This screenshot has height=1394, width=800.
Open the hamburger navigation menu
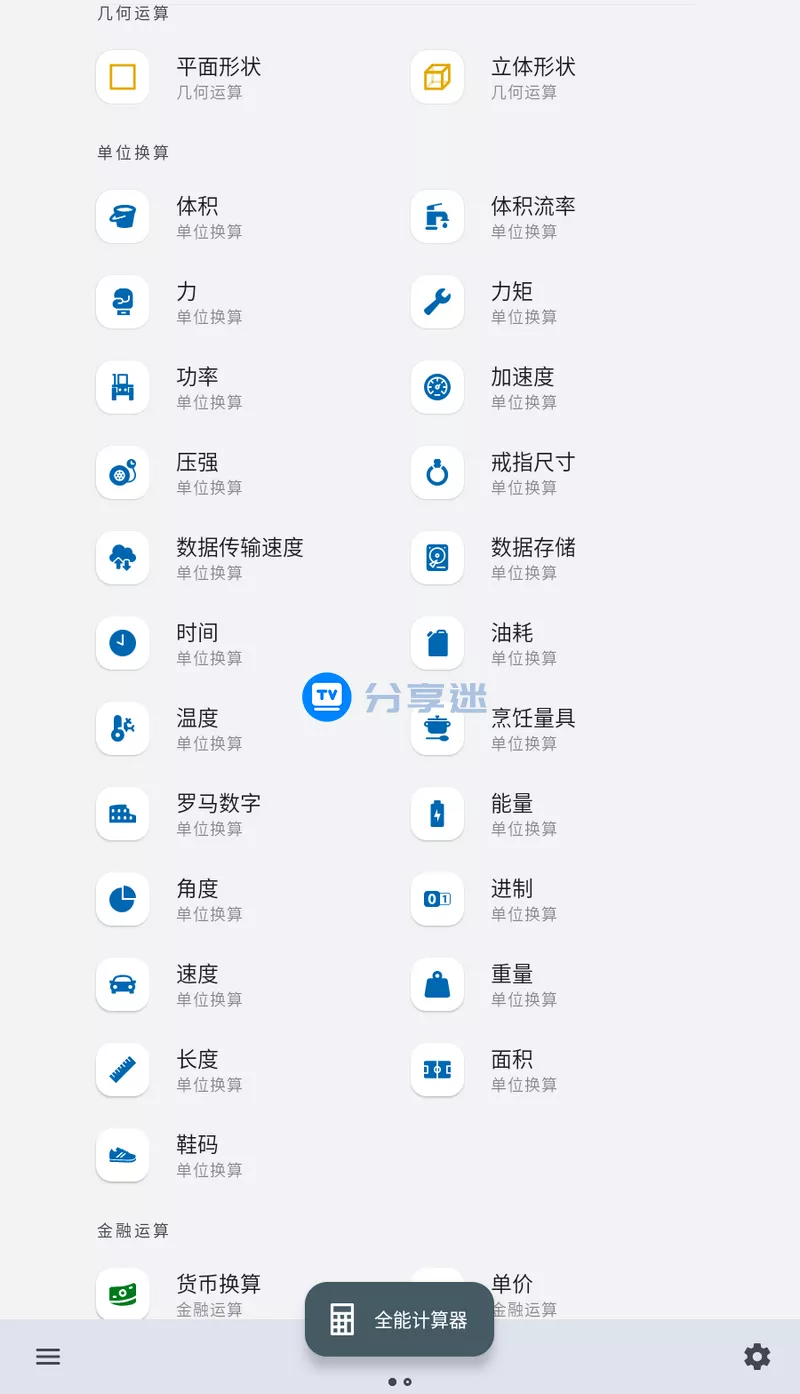[x=48, y=1356]
